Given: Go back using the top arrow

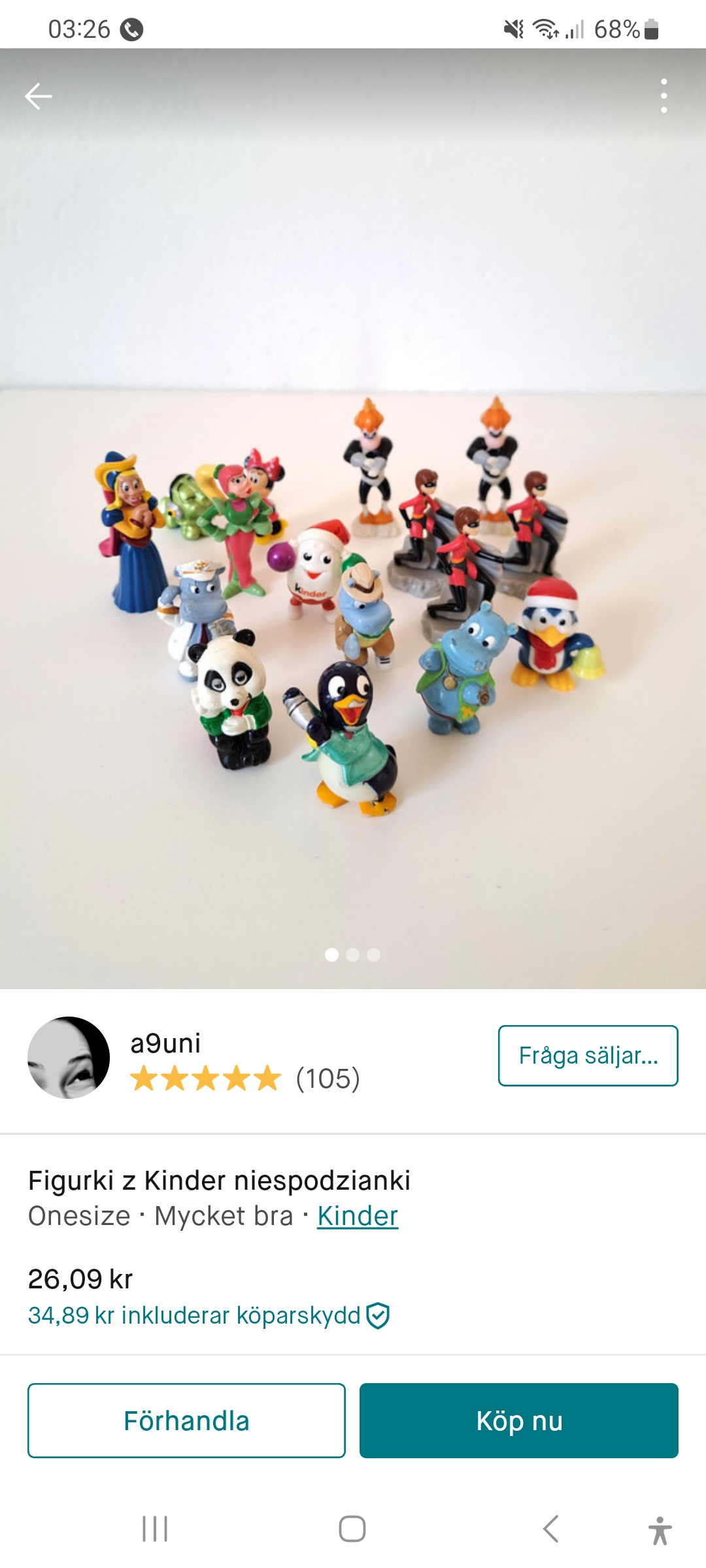Looking at the screenshot, I should (38, 97).
